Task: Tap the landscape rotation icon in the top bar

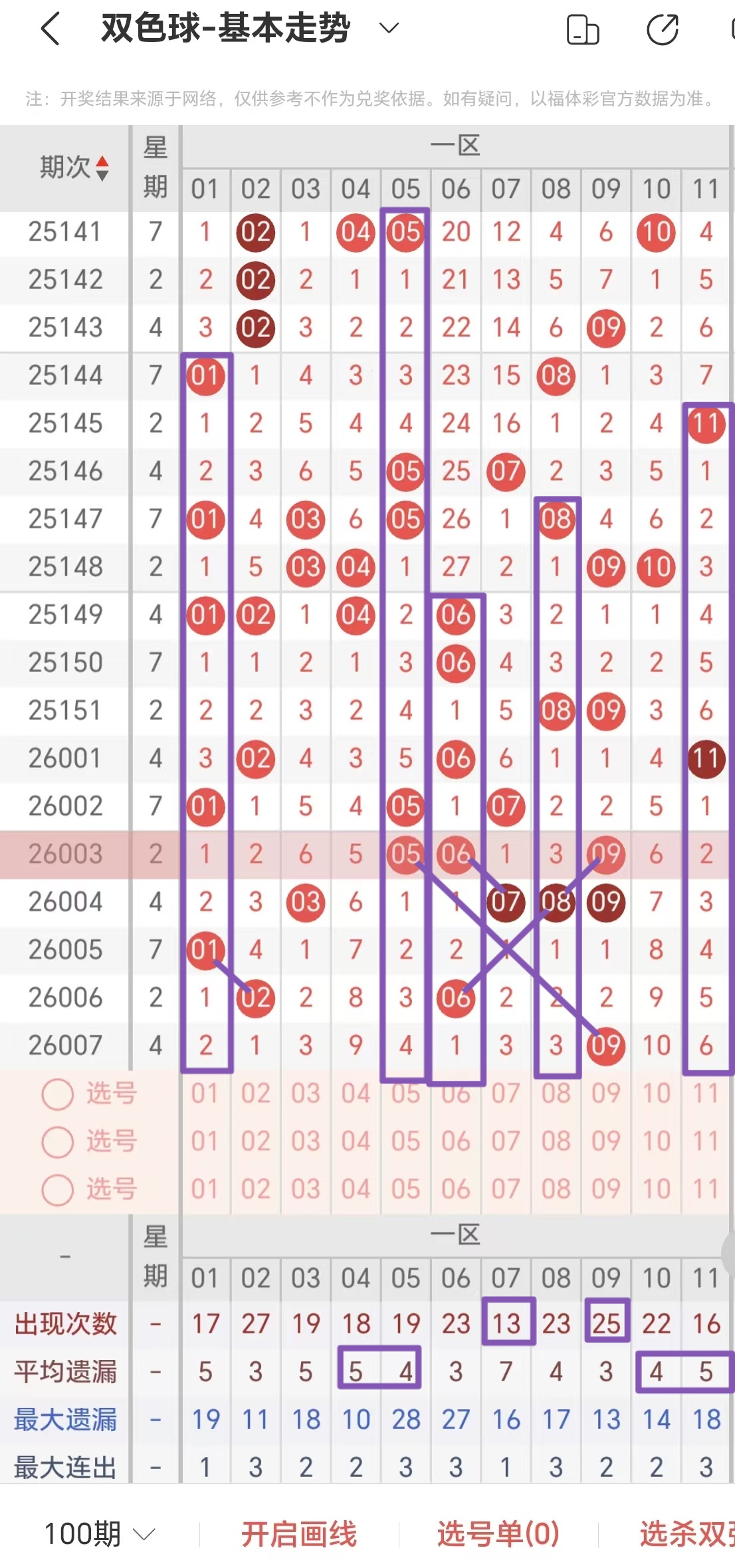Action: click(583, 29)
